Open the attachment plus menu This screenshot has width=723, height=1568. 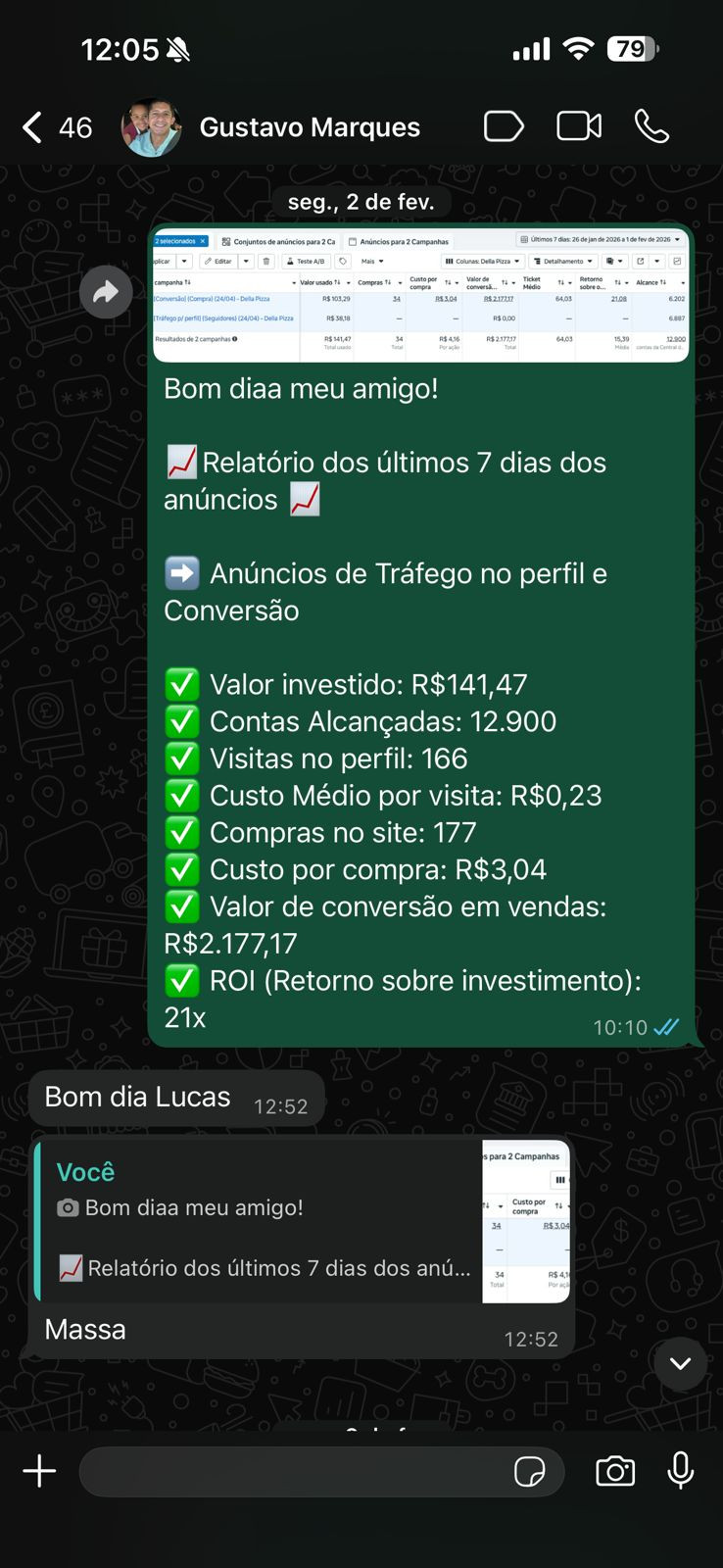[39, 1471]
